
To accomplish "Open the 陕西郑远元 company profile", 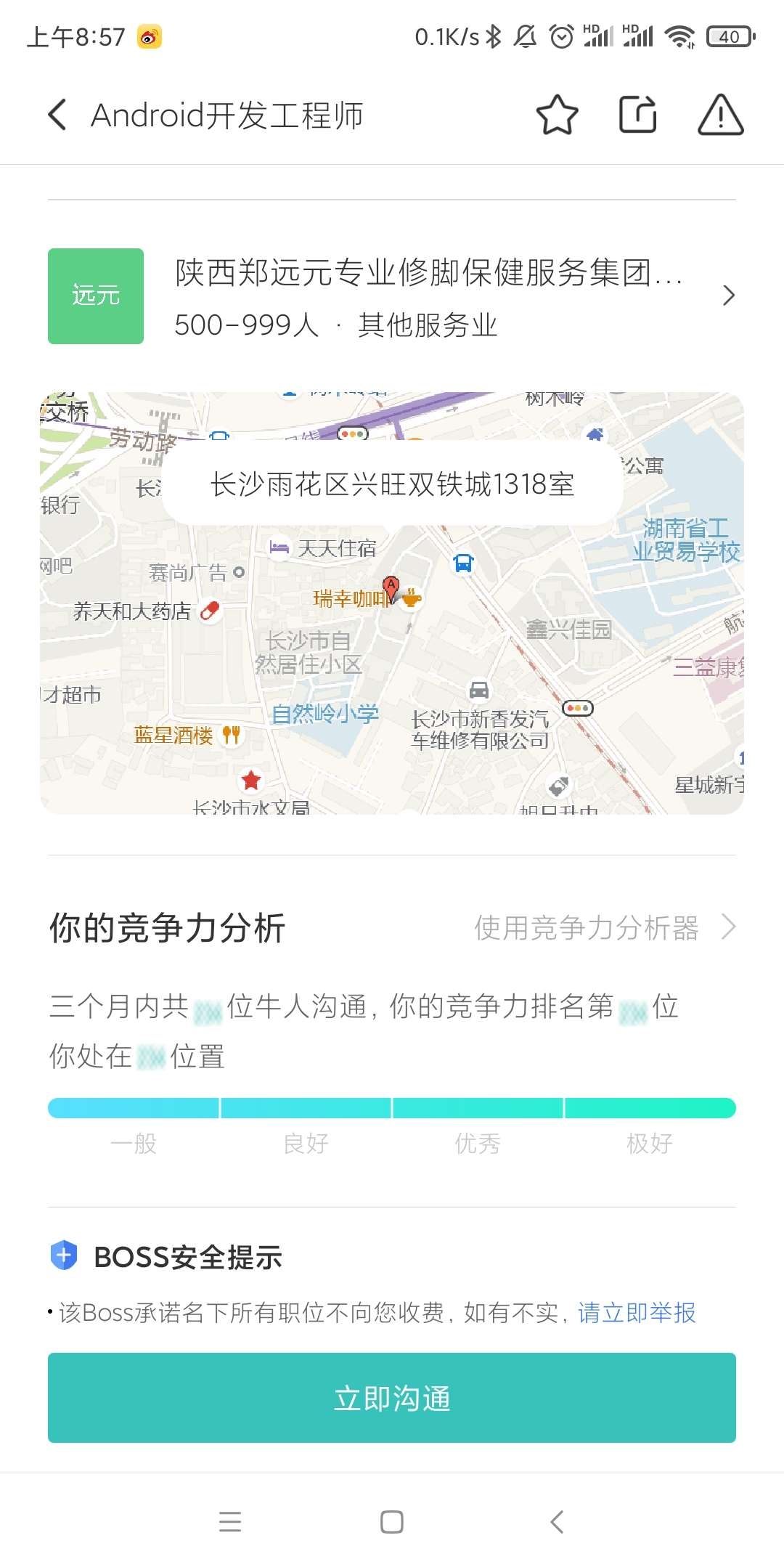I will pos(392,296).
